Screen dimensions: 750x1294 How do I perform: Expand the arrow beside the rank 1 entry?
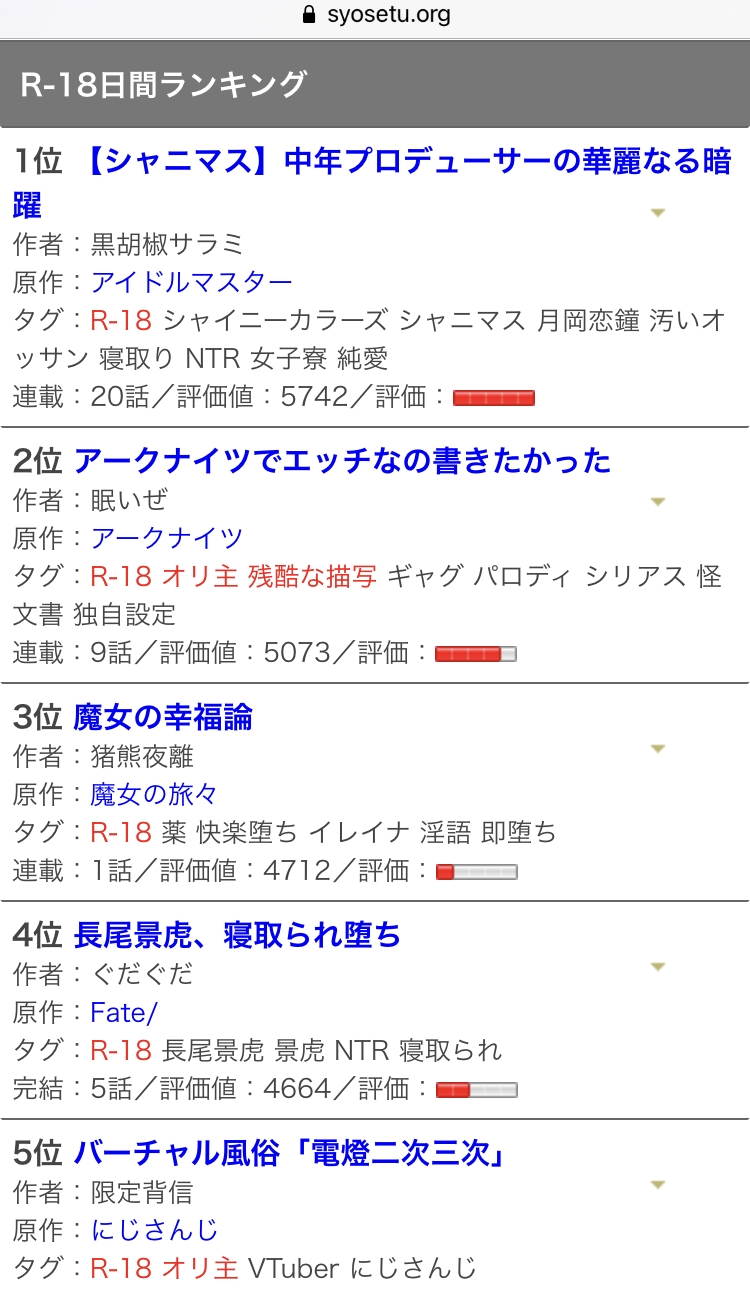[x=657, y=212]
